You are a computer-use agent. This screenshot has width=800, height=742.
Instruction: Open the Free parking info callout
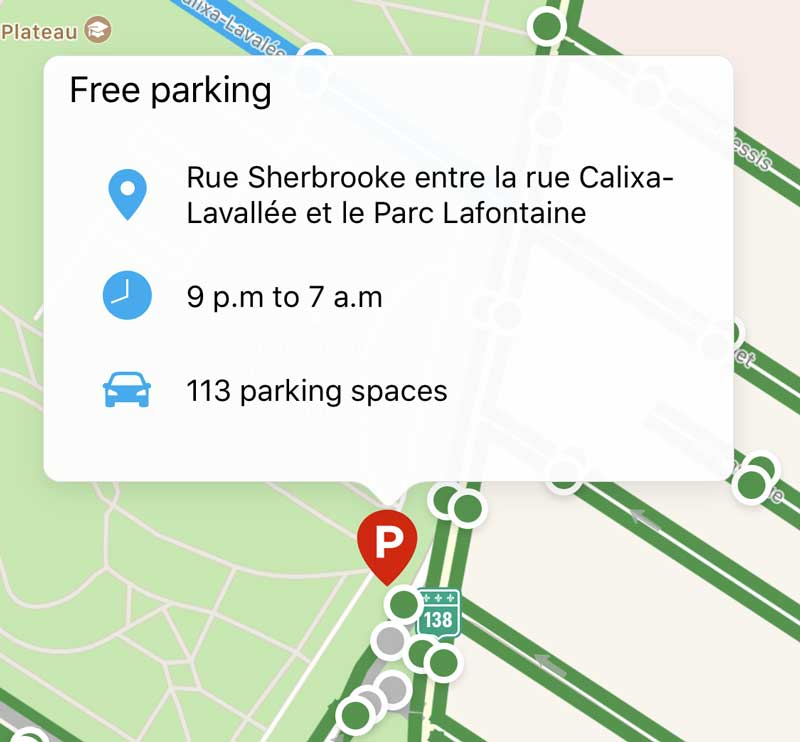pyautogui.click(x=387, y=268)
